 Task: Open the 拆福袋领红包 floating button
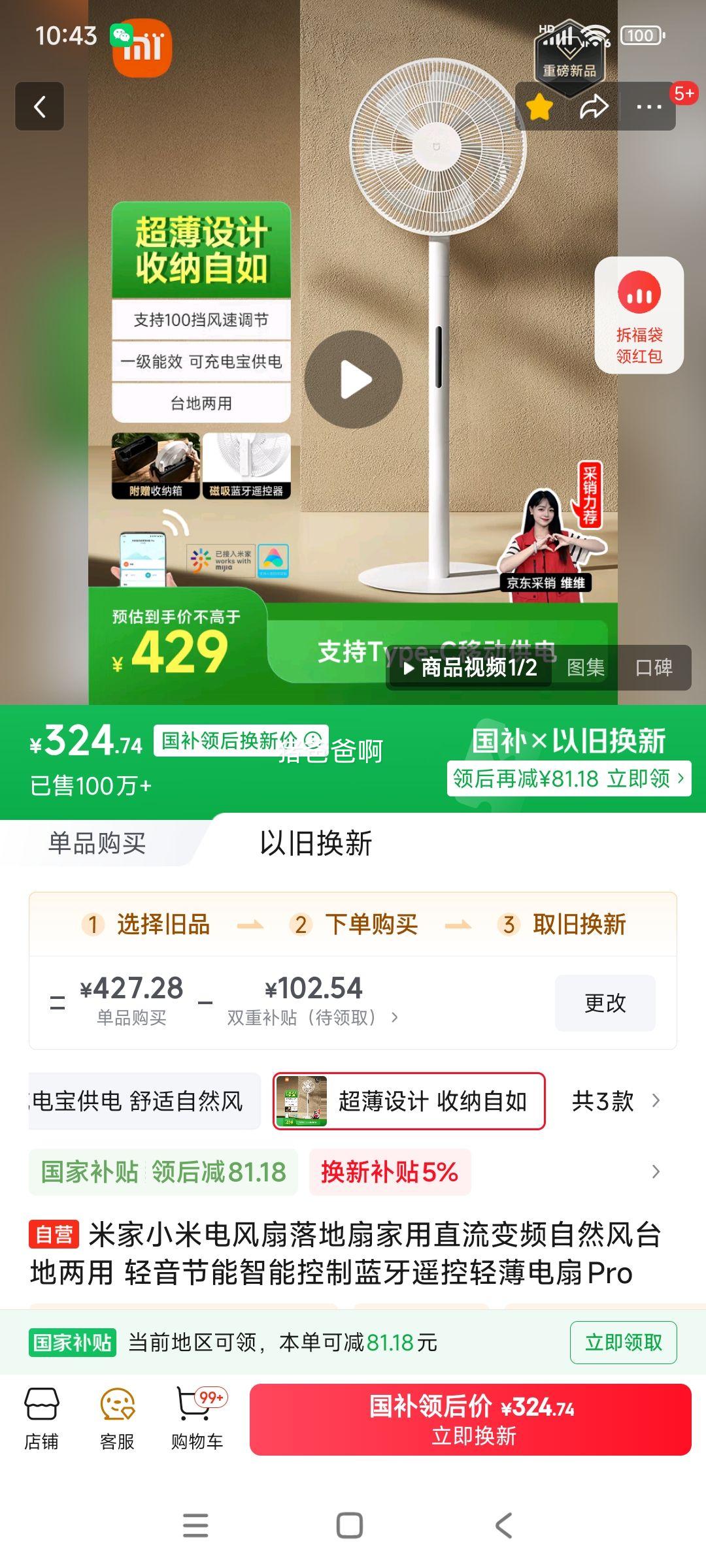coord(639,316)
